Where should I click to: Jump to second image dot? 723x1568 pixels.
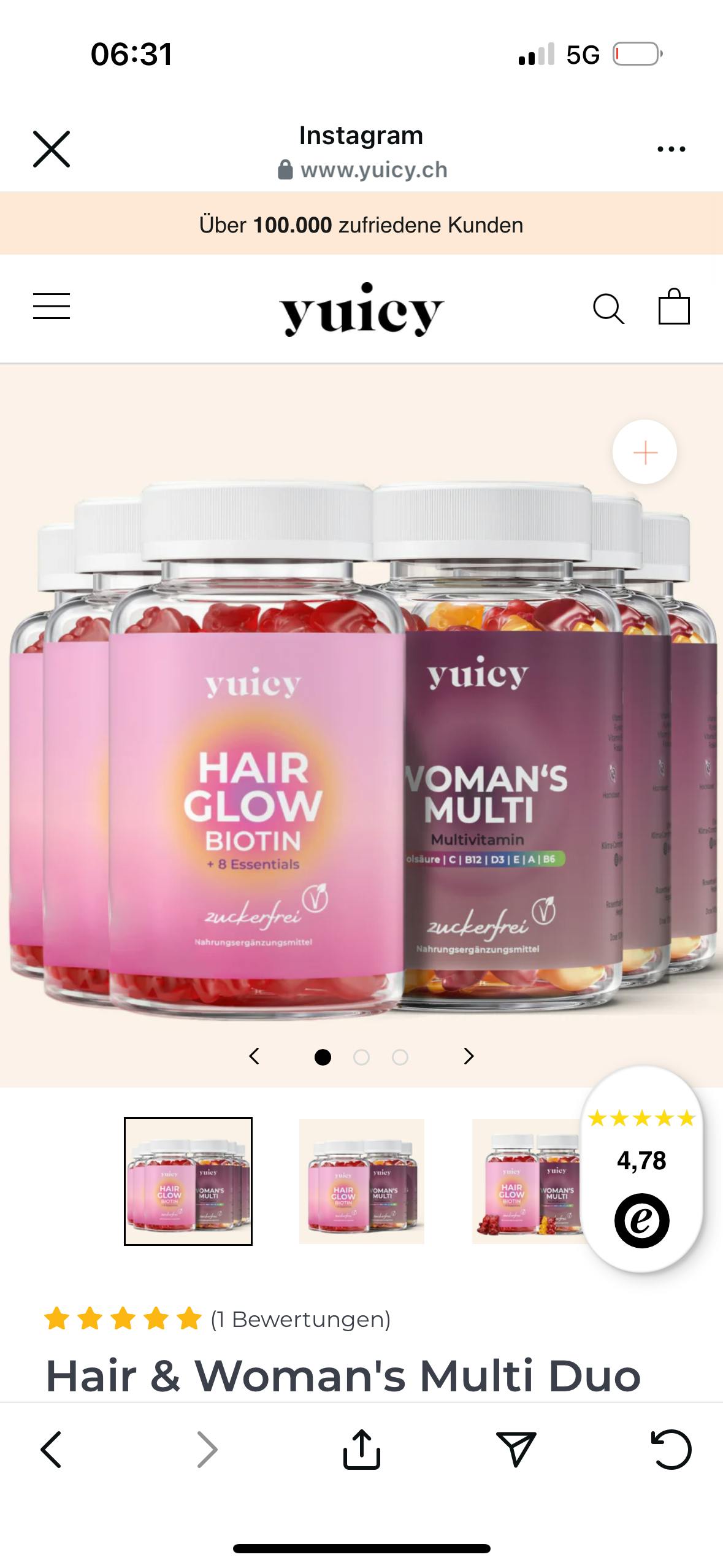click(x=361, y=1058)
